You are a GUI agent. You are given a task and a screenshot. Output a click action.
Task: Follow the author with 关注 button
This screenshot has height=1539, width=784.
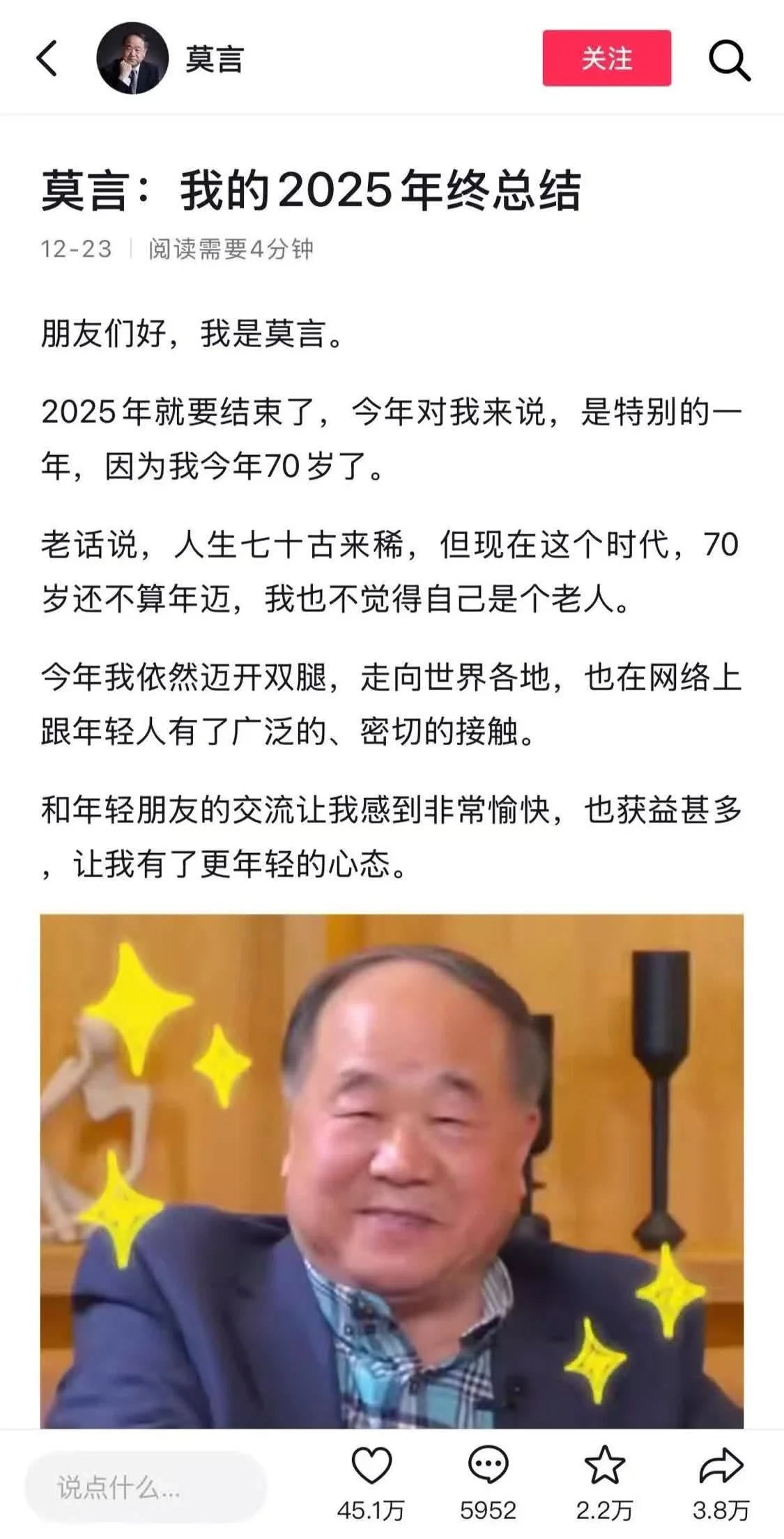[x=606, y=58]
